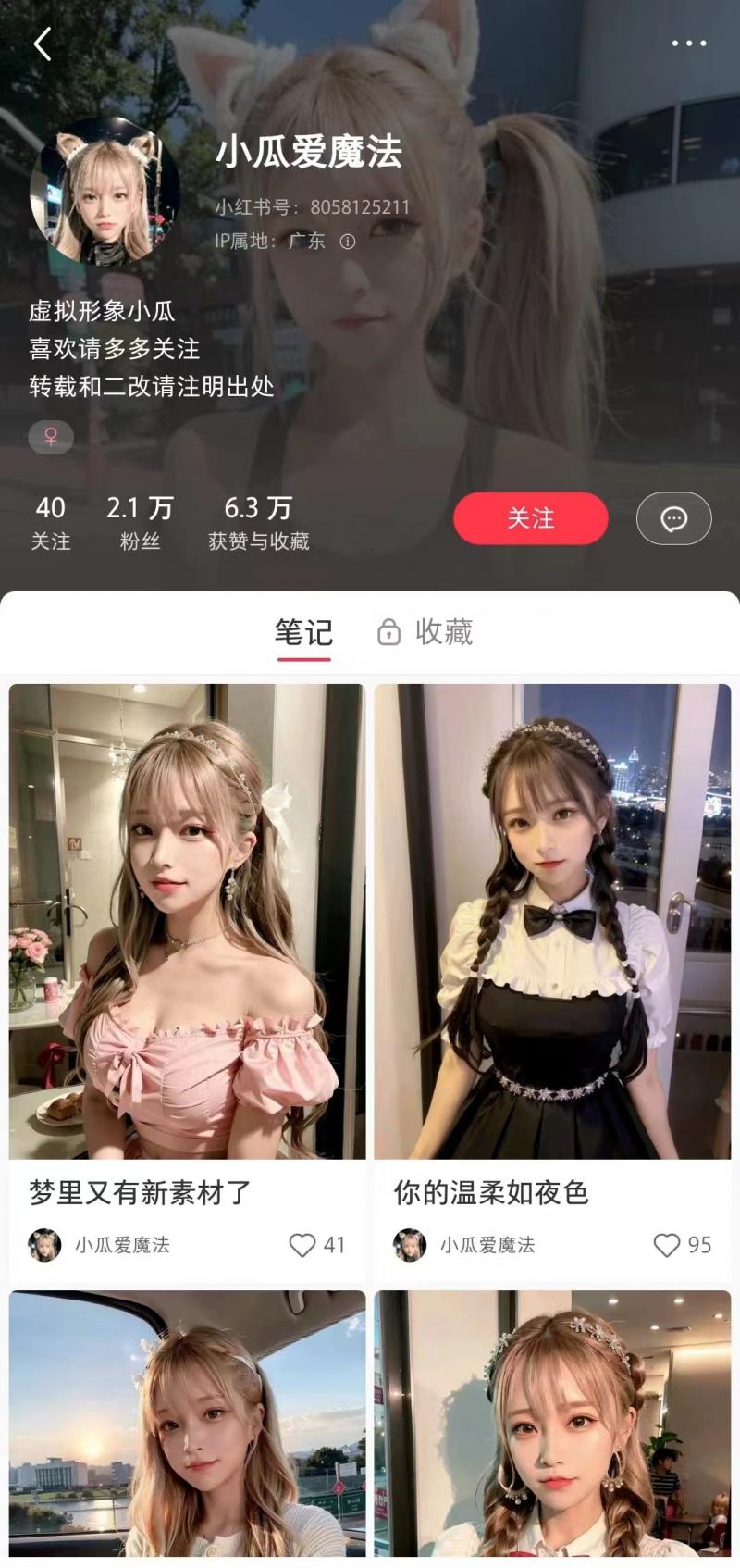Tap the profile avatar of 小瓜爱魔法
Screen dimensions: 740x1568
click(x=105, y=196)
